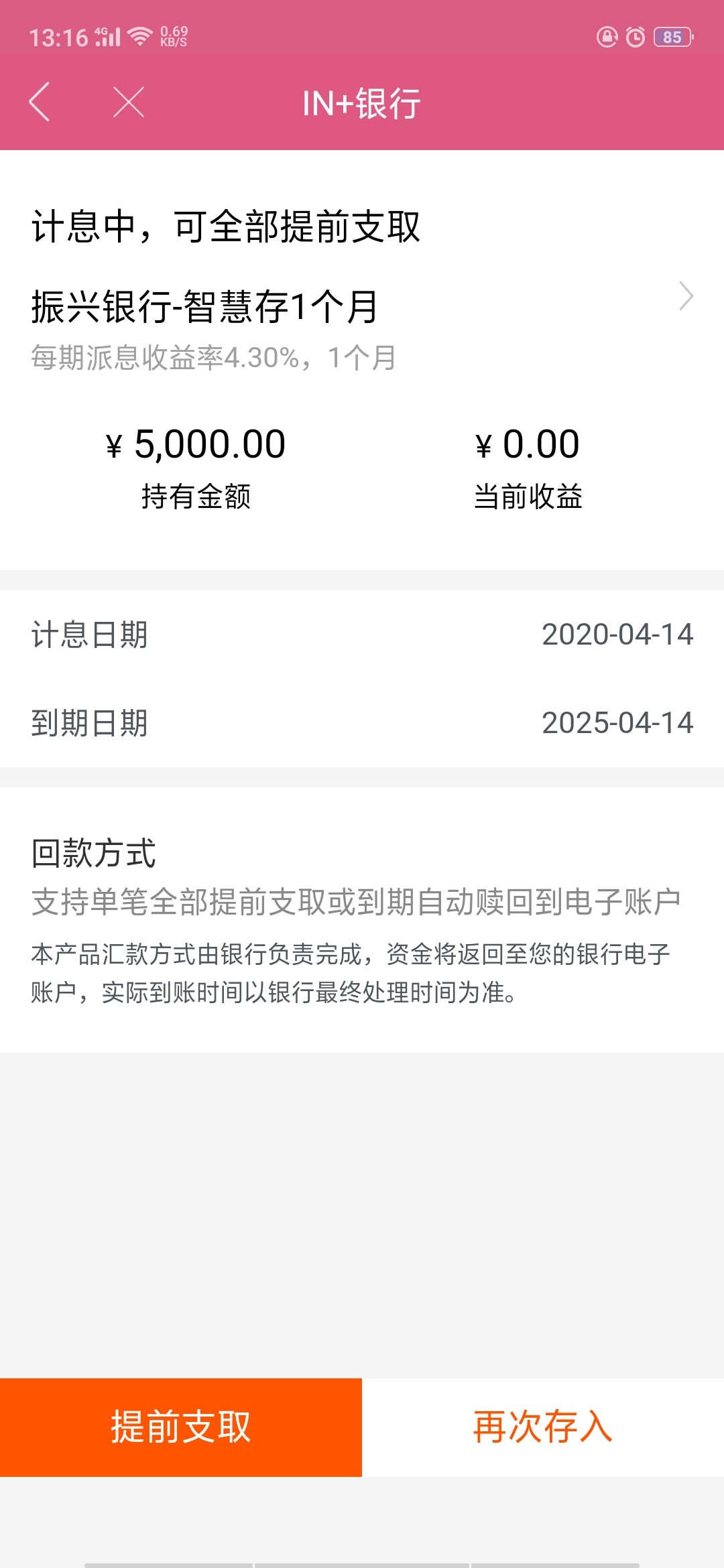Tap 提前支取 to withdraw early

(x=181, y=1427)
